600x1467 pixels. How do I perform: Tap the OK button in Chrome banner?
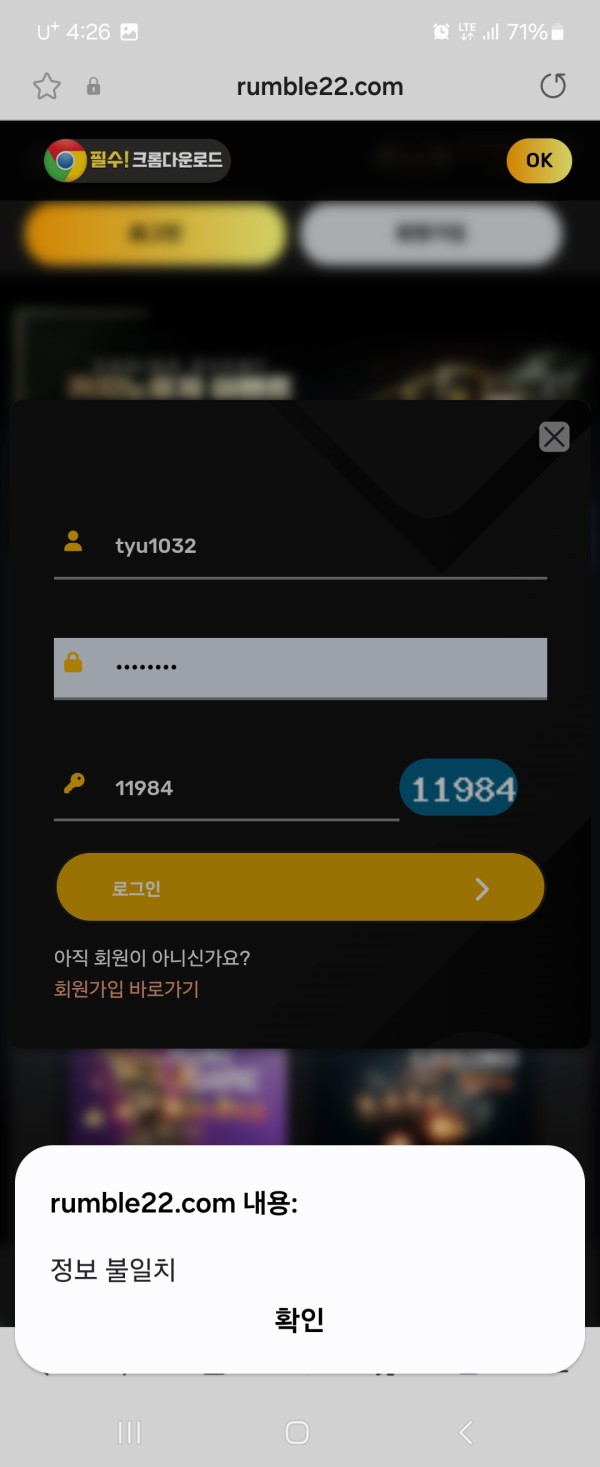tap(539, 160)
